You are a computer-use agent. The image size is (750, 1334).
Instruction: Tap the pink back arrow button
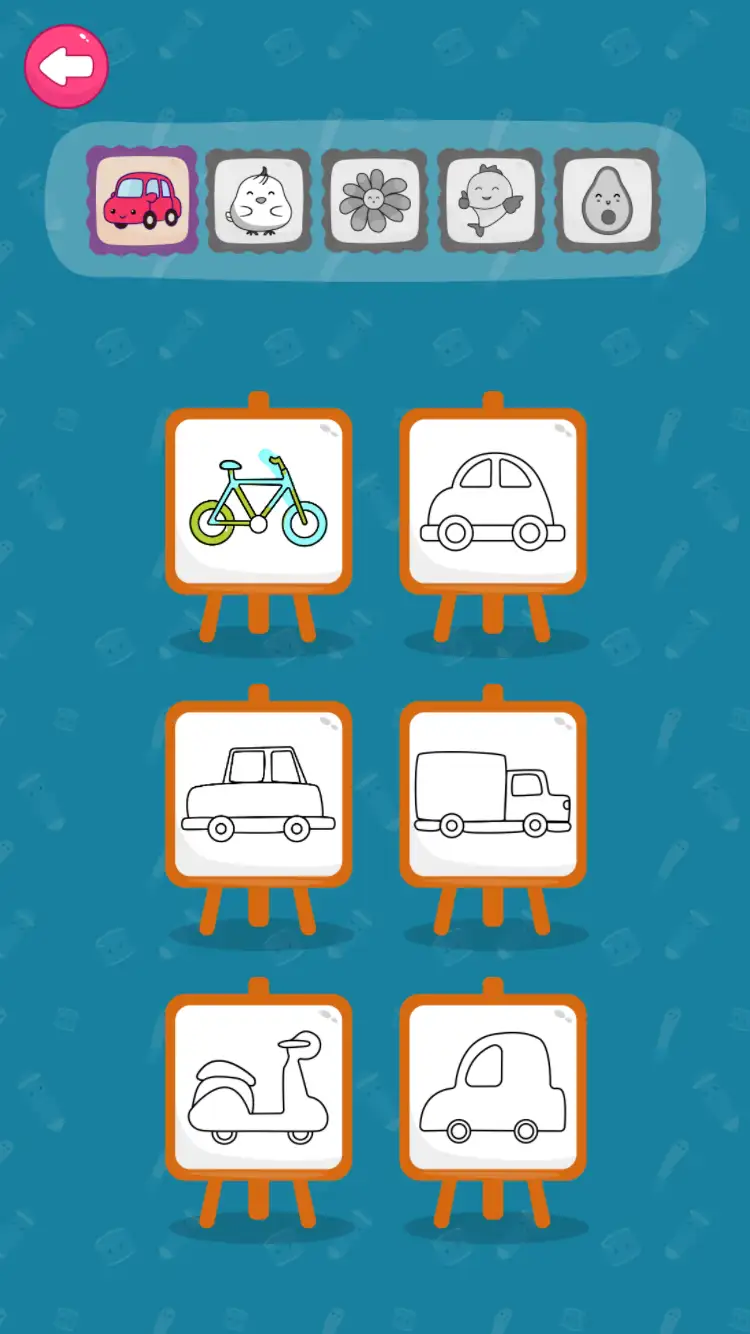pyautogui.click(x=66, y=66)
